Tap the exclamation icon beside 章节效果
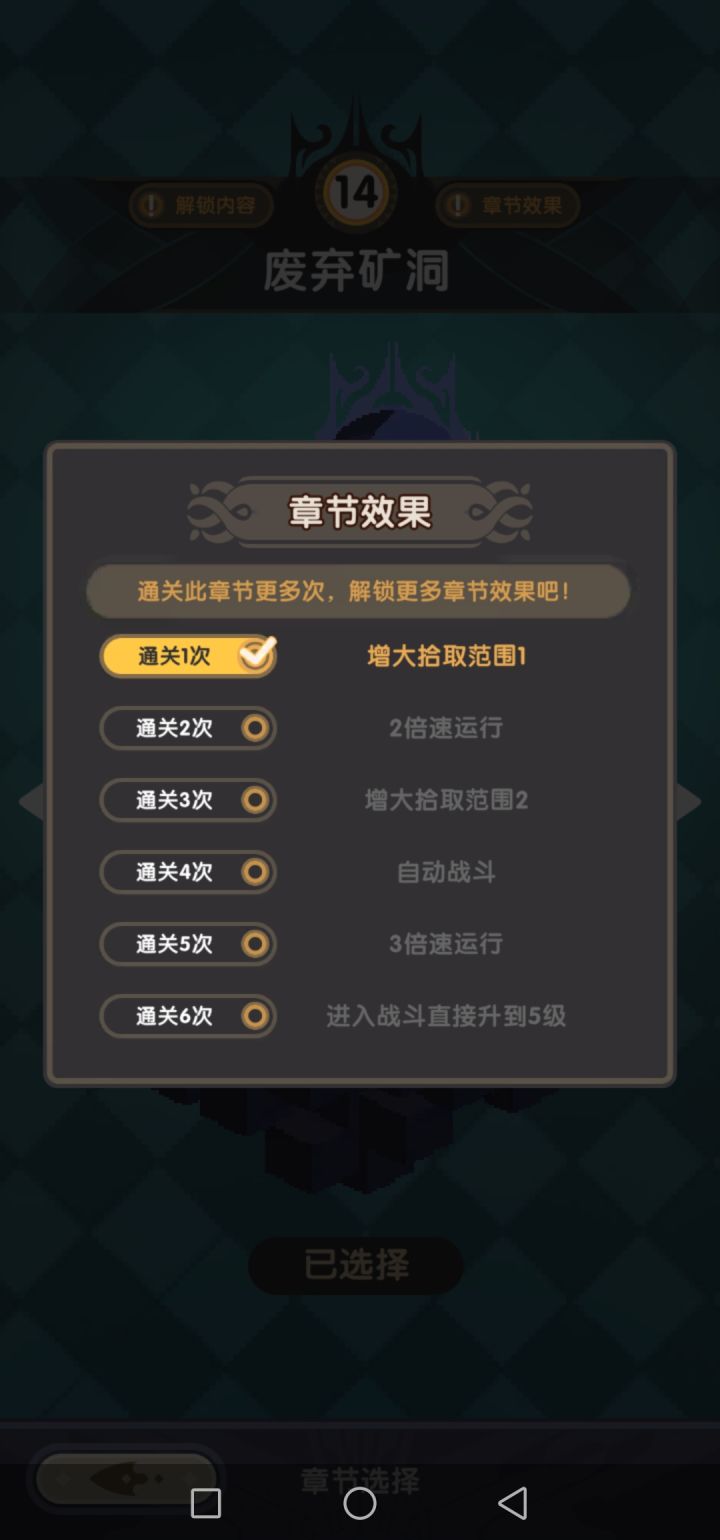The height and width of the screenshot is (1540, 720). pos(457,206)
